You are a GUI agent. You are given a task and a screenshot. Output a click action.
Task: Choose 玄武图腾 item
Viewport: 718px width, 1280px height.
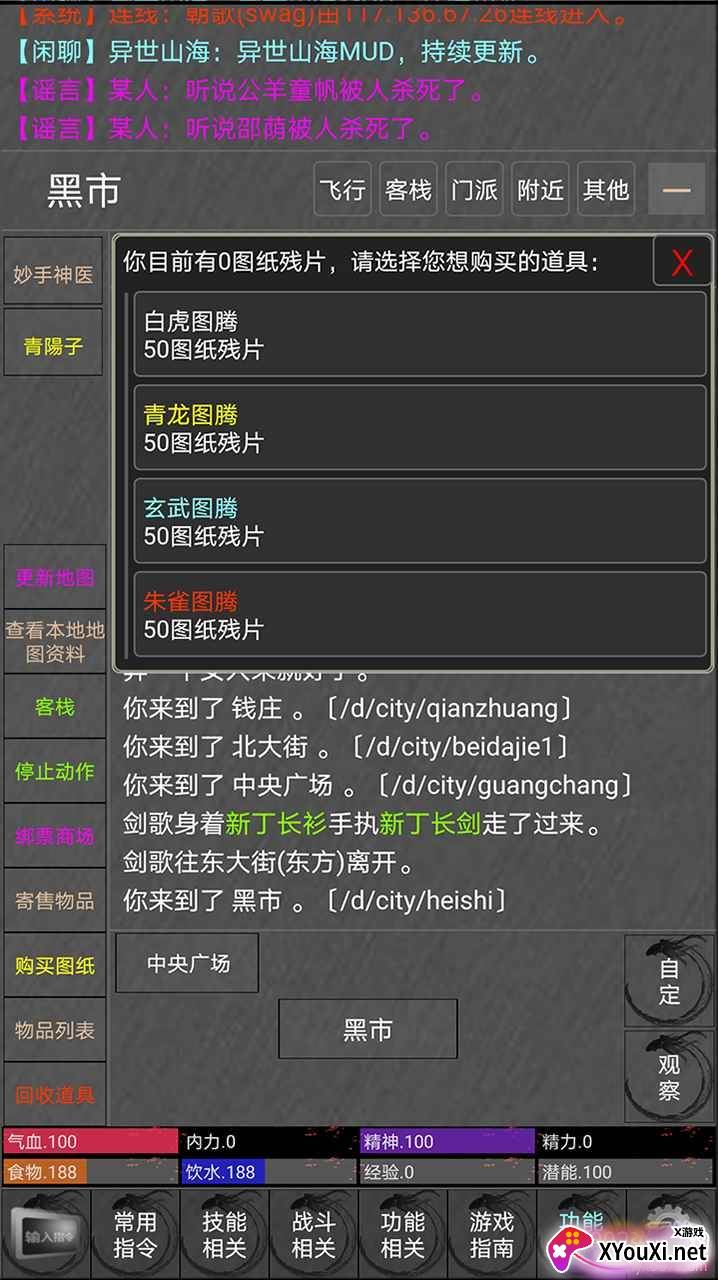420,521
